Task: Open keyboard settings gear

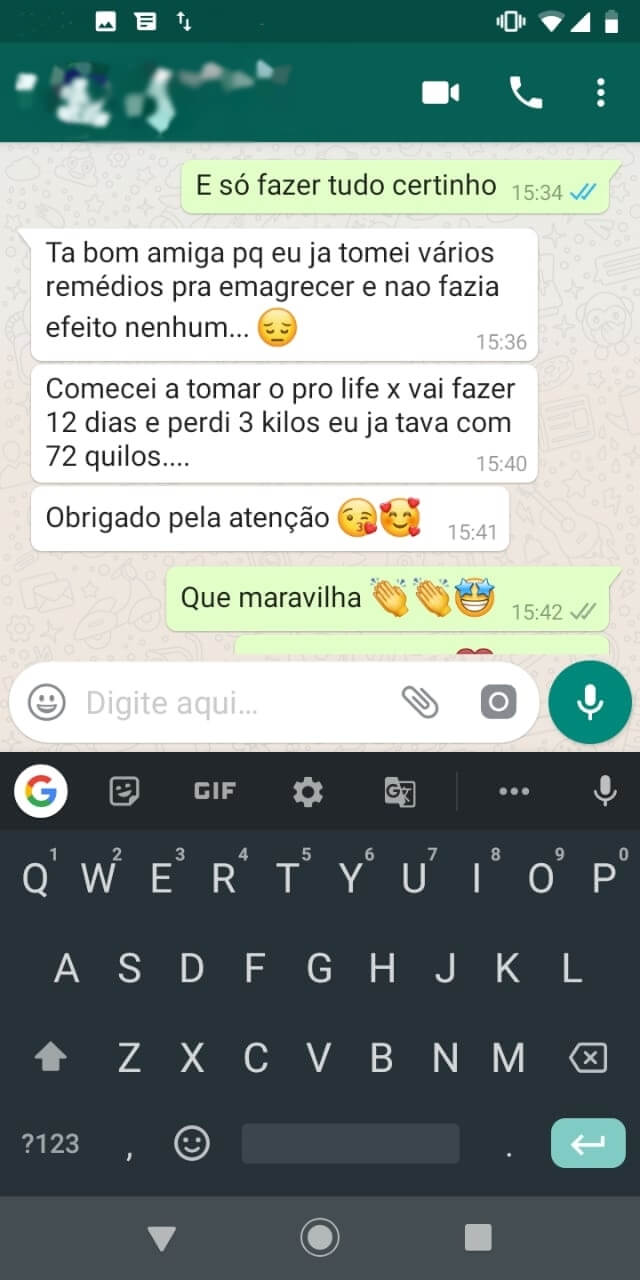Action: pyautogui.click(x=307, y=792)
